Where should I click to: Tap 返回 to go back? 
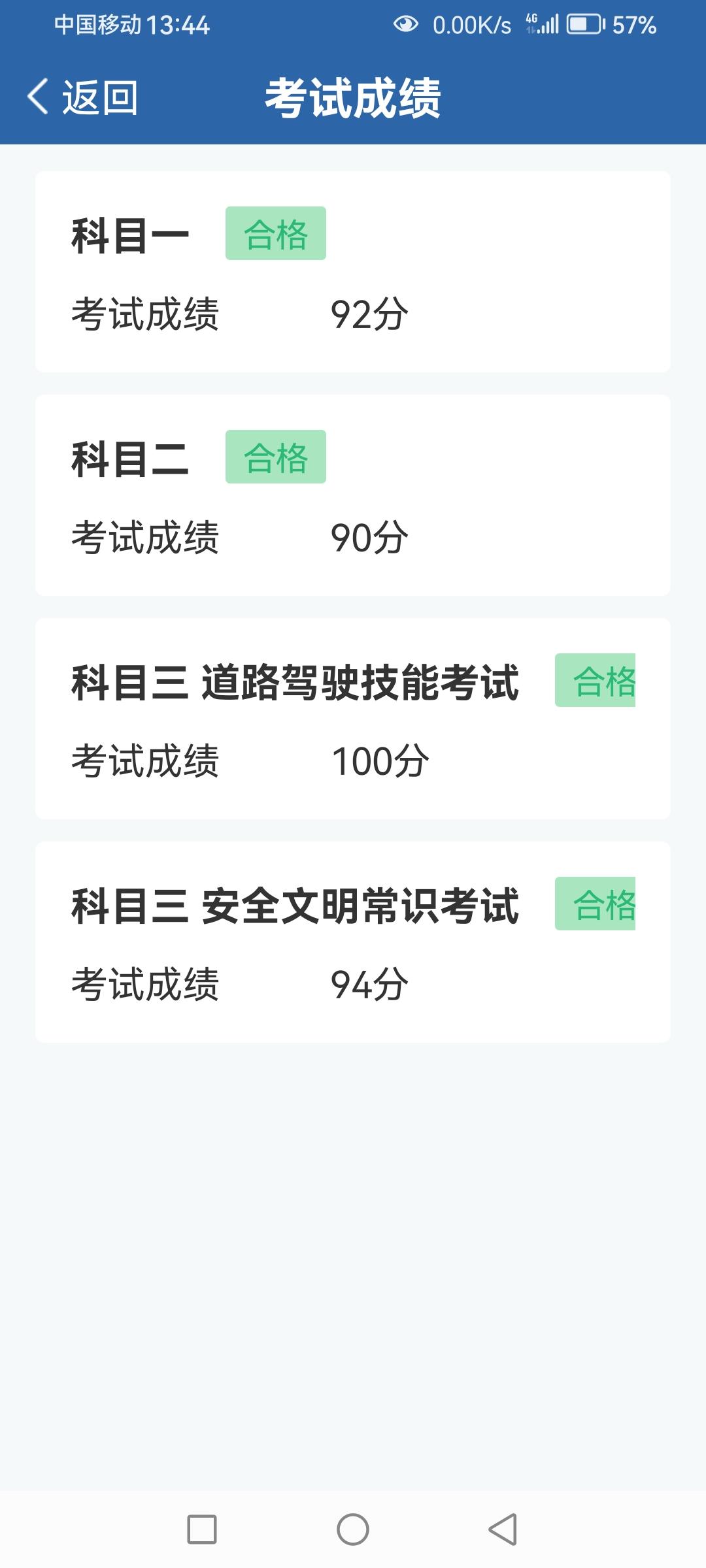click(82, 97)
